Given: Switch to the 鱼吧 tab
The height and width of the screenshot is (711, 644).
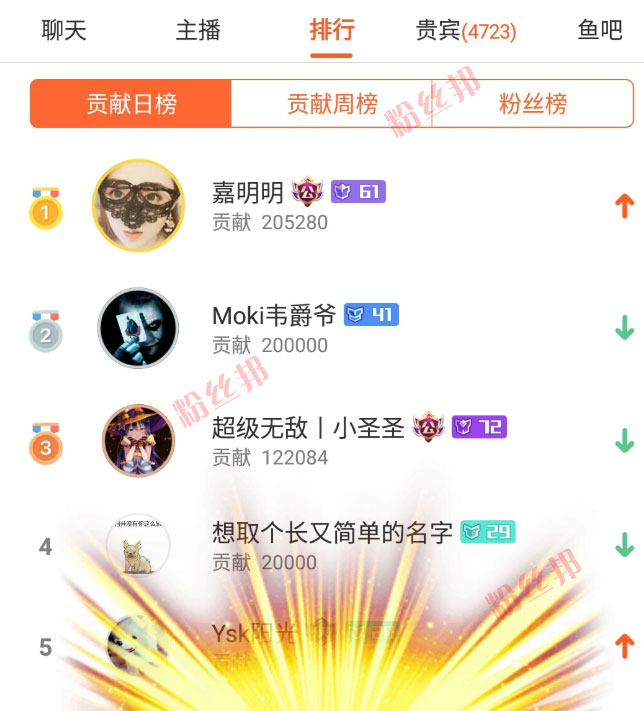Looking at the screenshot, I should pos(600,31).
